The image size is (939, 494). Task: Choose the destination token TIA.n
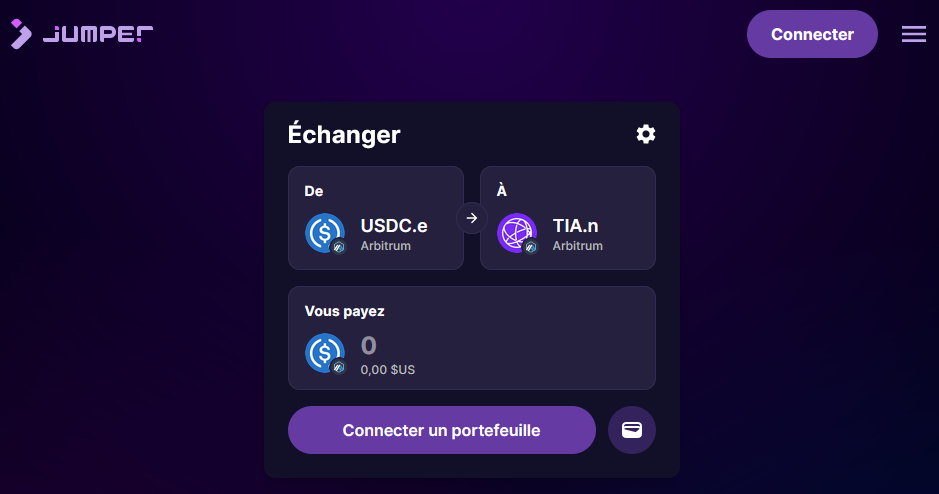(568, 218)
